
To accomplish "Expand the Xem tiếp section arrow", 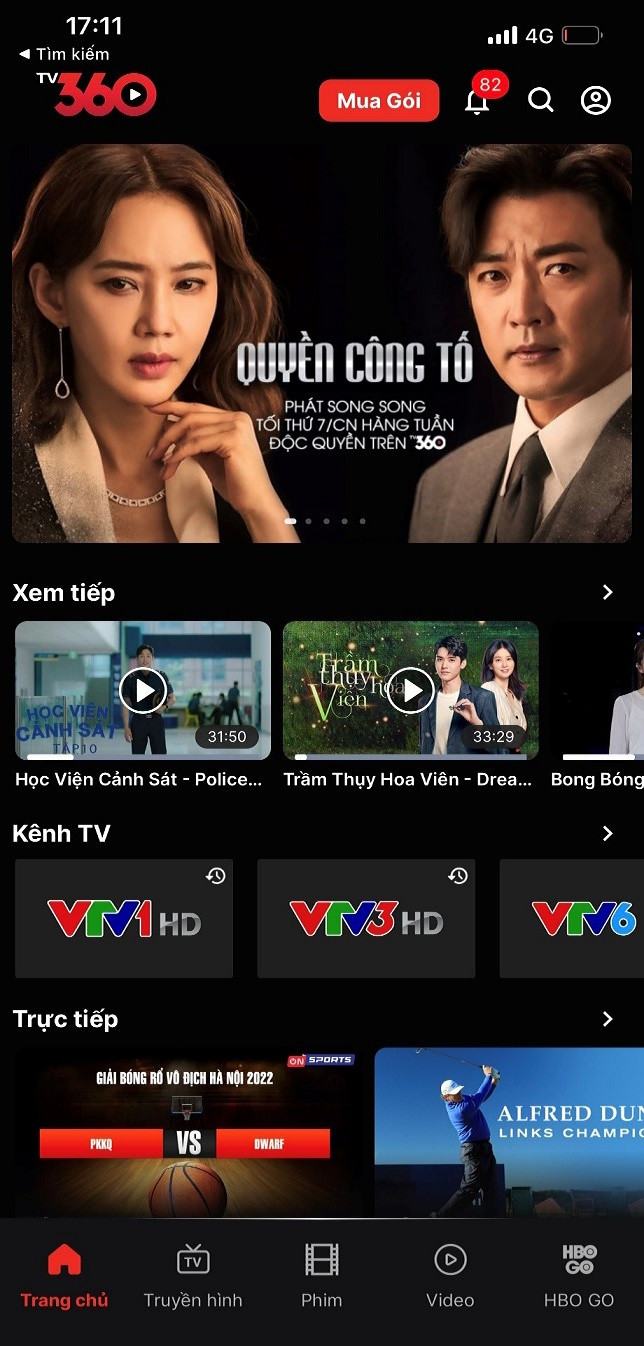I will [607, 592].
